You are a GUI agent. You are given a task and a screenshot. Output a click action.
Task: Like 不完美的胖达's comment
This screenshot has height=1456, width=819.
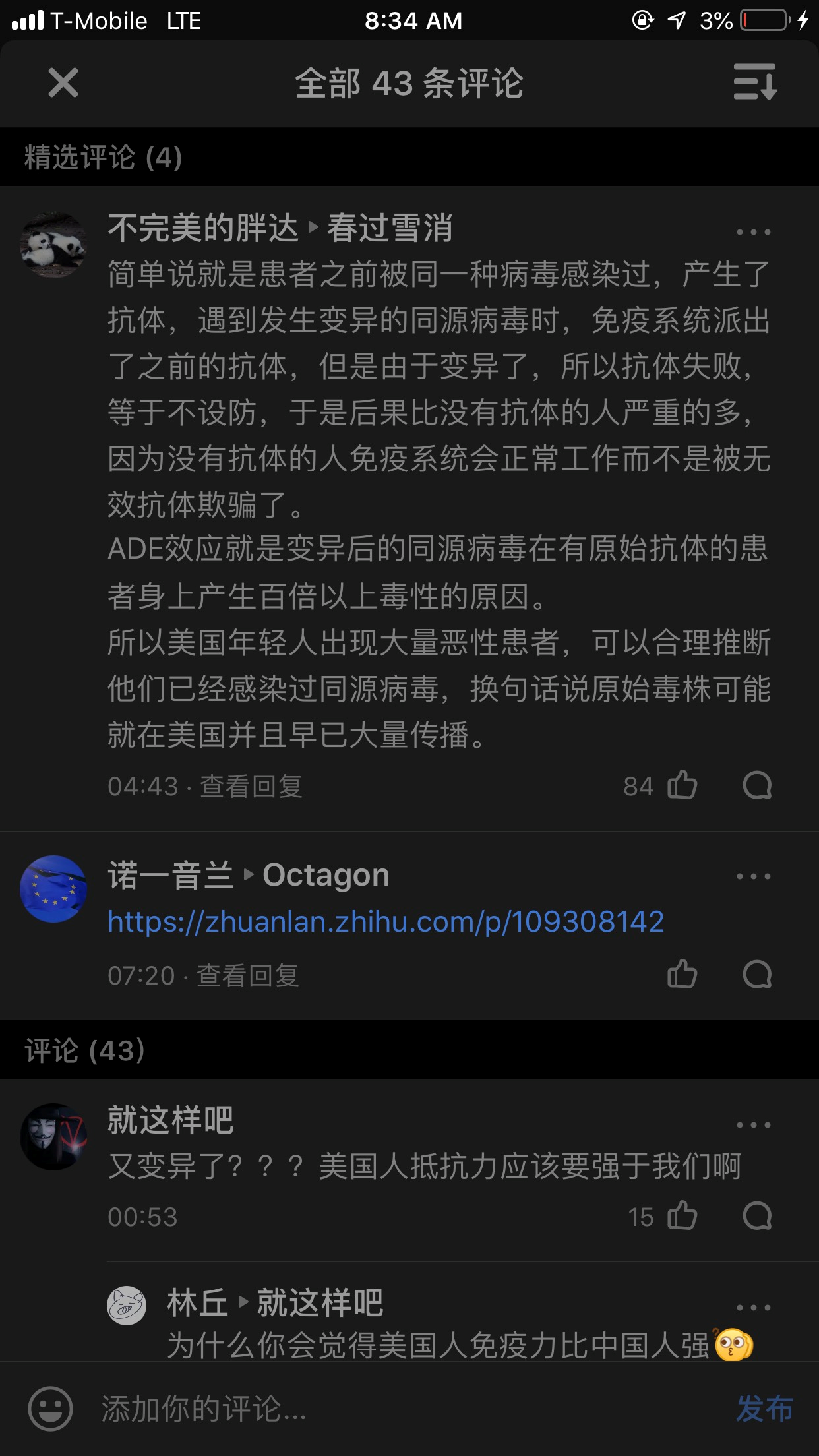point(682,785)
